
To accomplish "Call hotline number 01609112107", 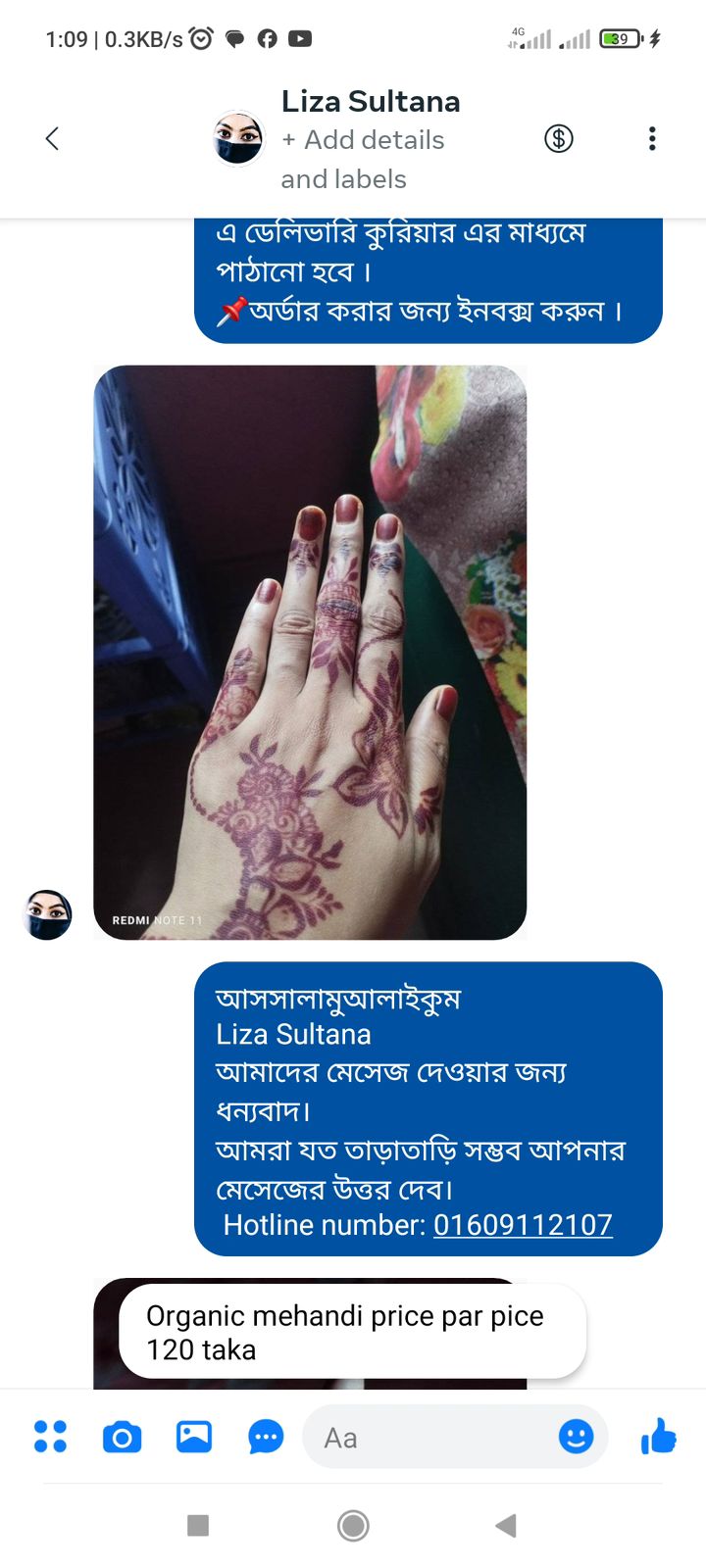I will tap(523, 1225).
